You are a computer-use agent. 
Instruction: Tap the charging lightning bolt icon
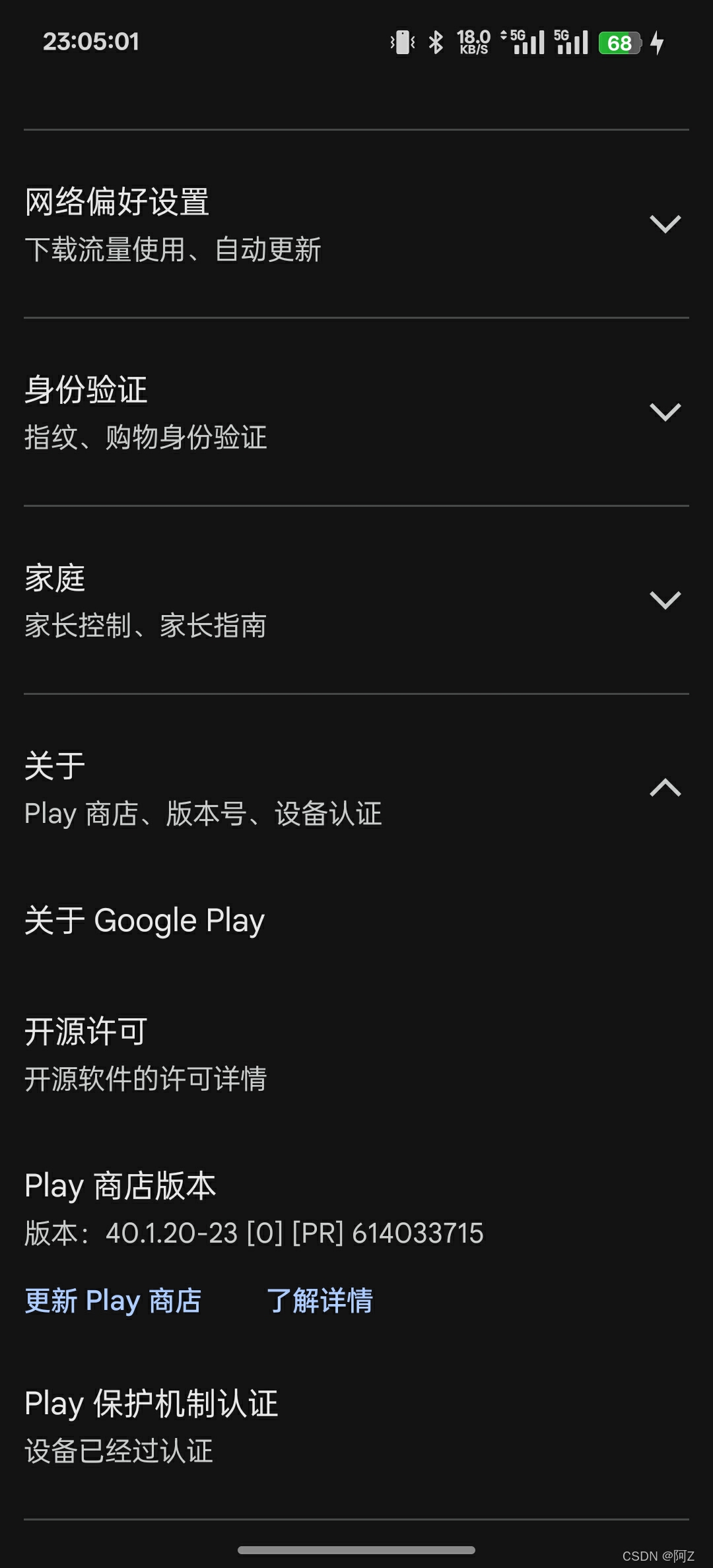pos(659,42)
